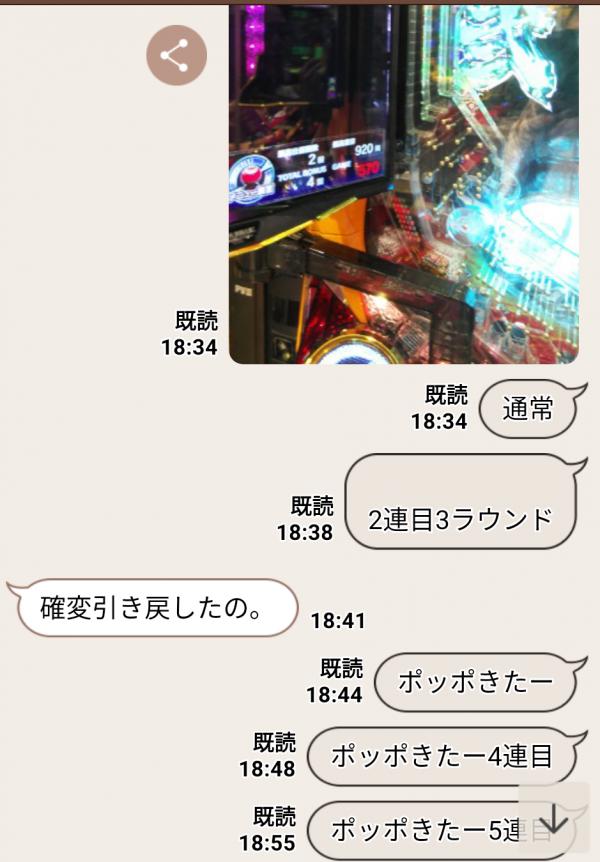Jump to latest messages with down arrow
600x862 pixels.
pyautogui.click(x=552, y=818)
